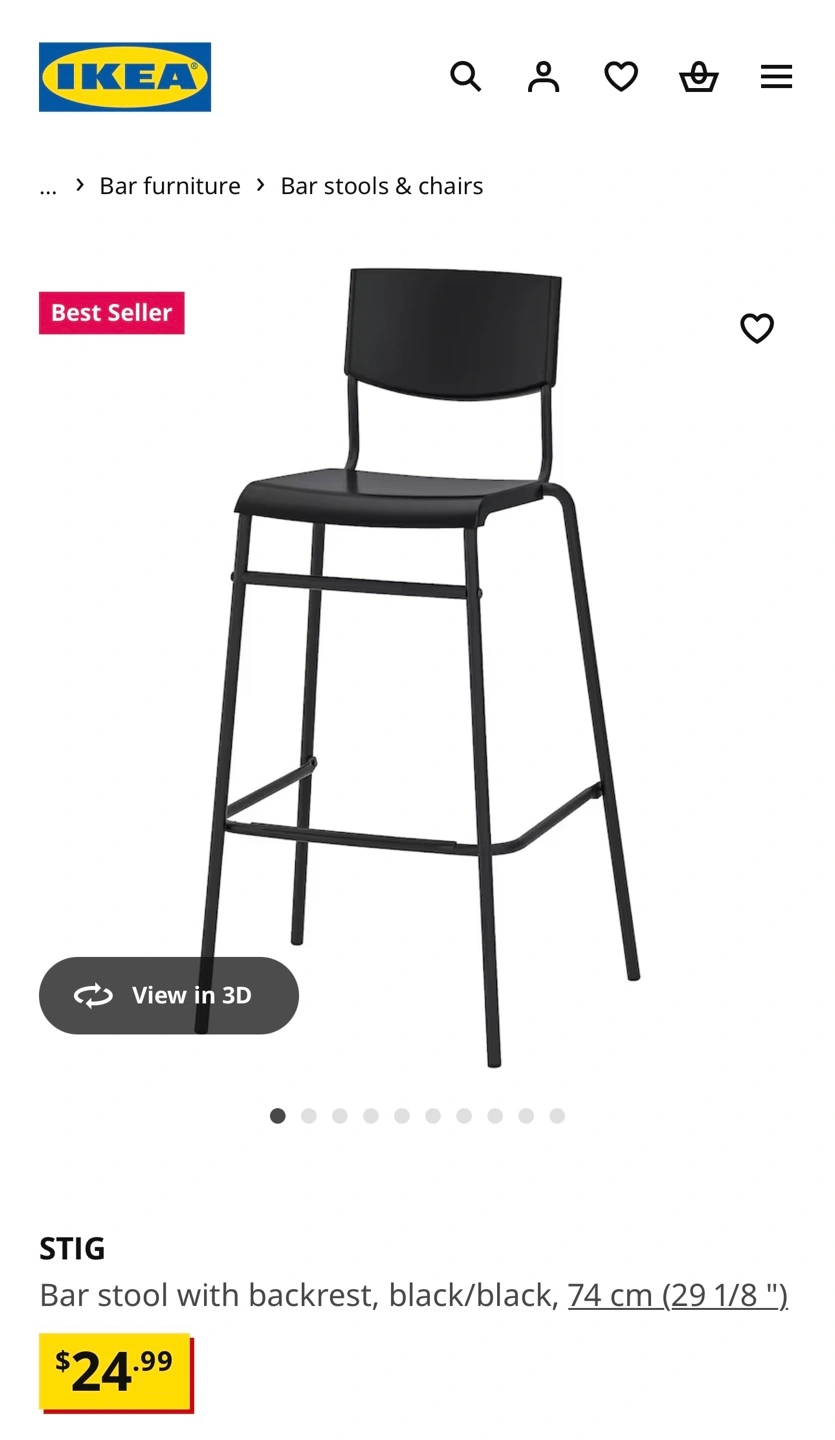Open the search magnifier
Image resolution: width=835 pixels, height=1440 pixels.
pos(465,76)
